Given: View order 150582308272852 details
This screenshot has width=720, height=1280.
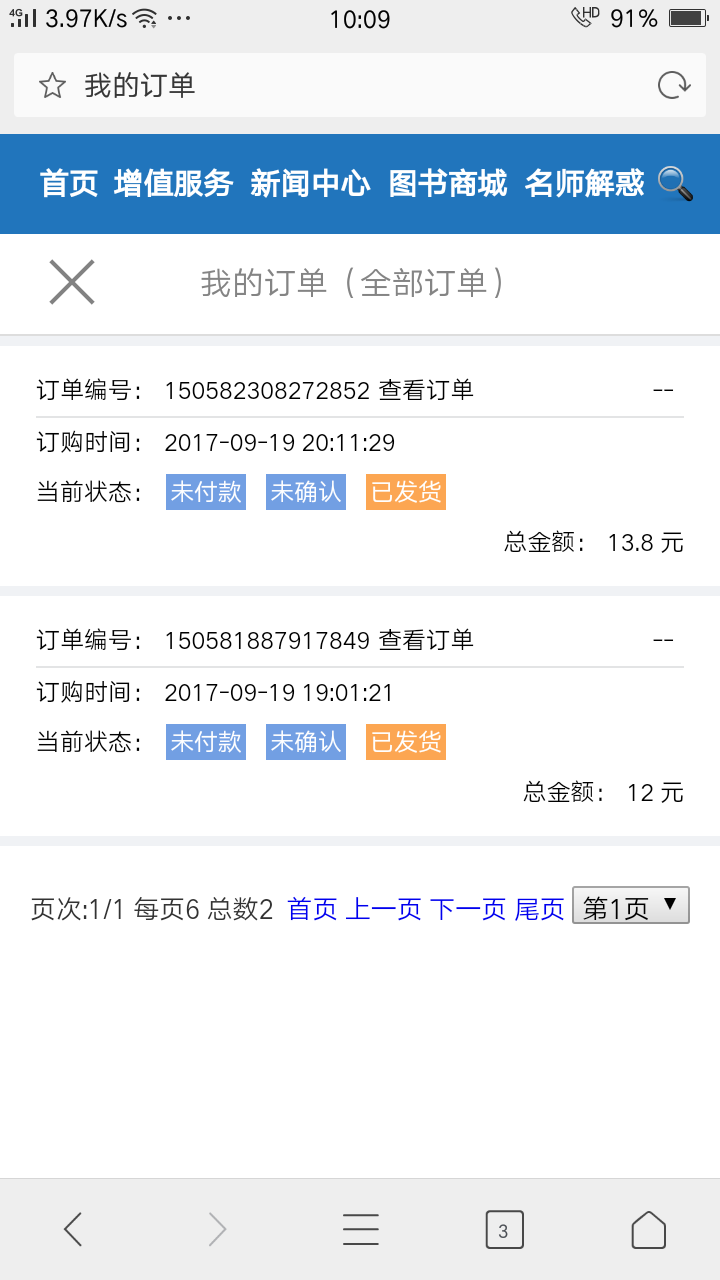Looking at the screenshot, I should click(x=426, y=390).
